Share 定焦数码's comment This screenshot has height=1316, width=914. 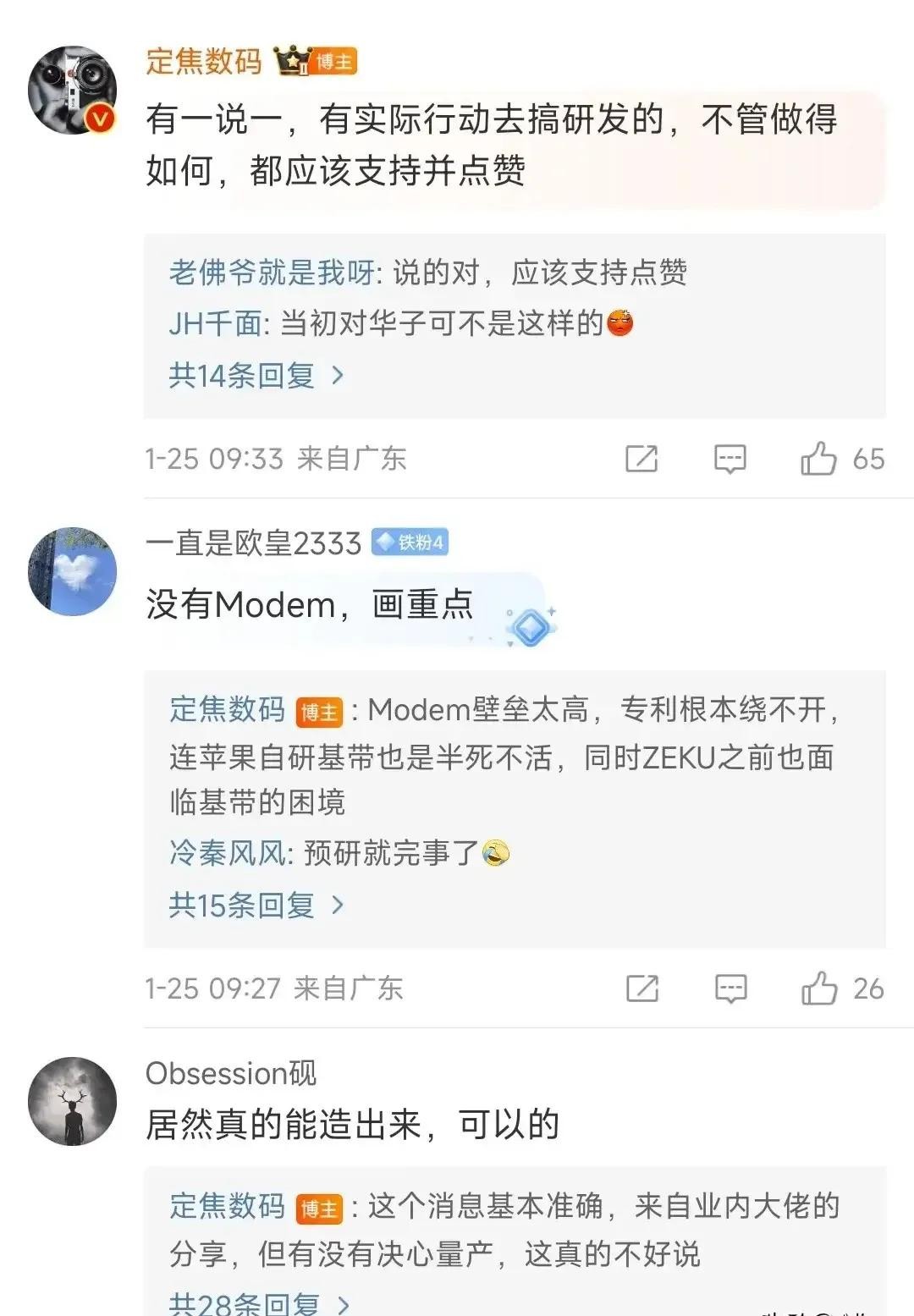[x=641, y=459]
